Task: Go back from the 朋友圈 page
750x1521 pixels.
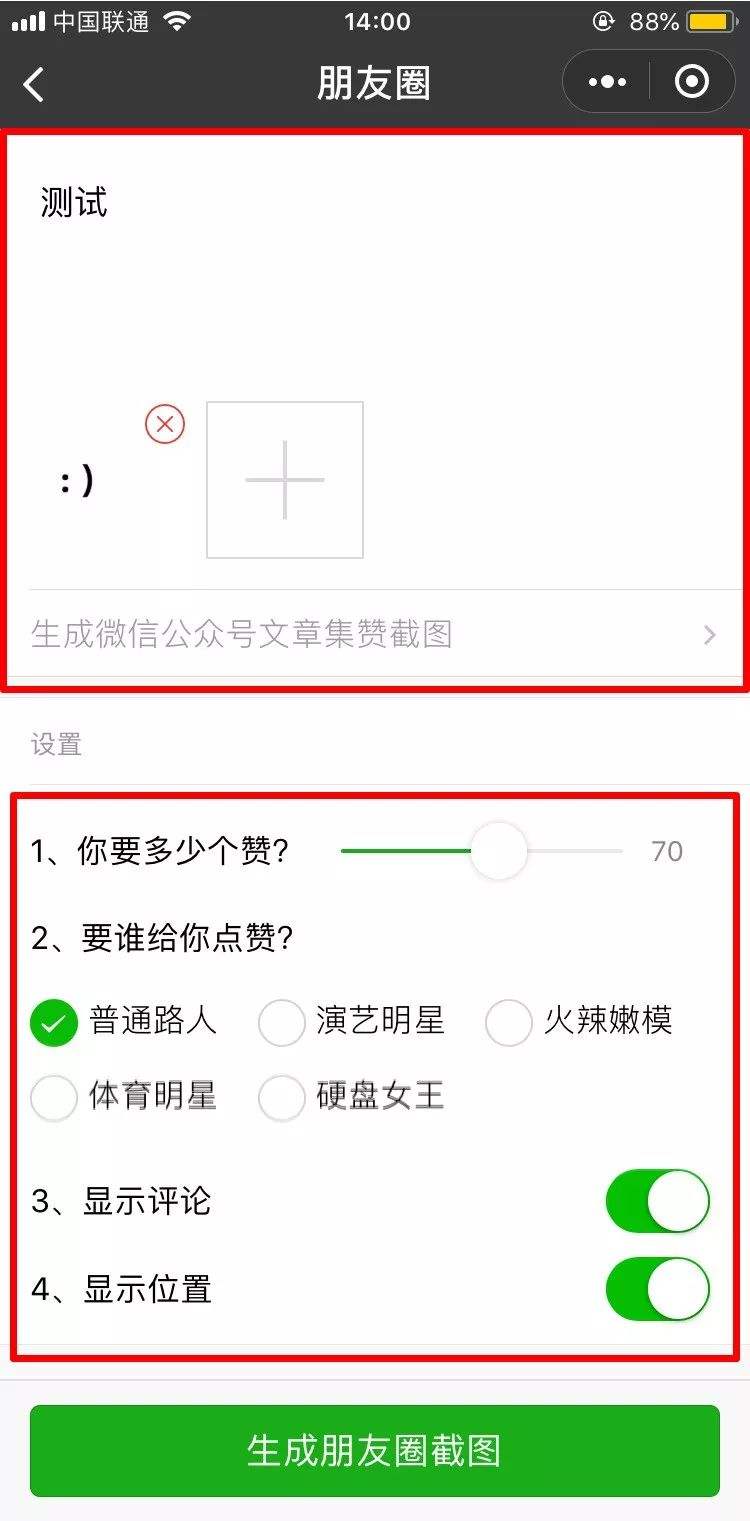Action: tap(34, 84)
